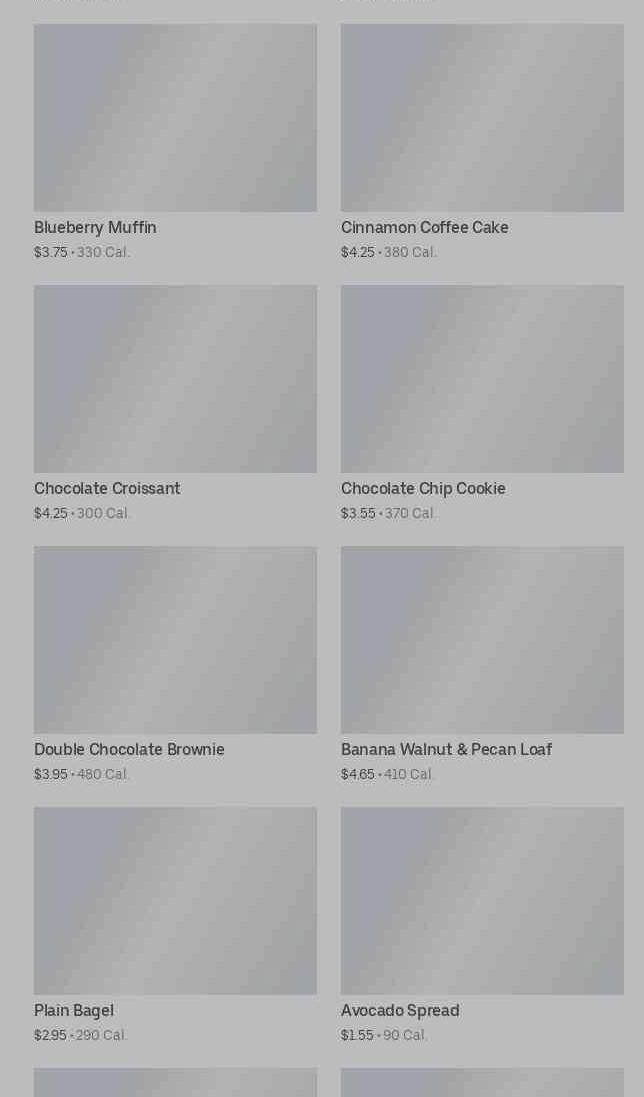Open the Avocado Spread item
Screen dimensions: 644x1097
click(482, 925)
